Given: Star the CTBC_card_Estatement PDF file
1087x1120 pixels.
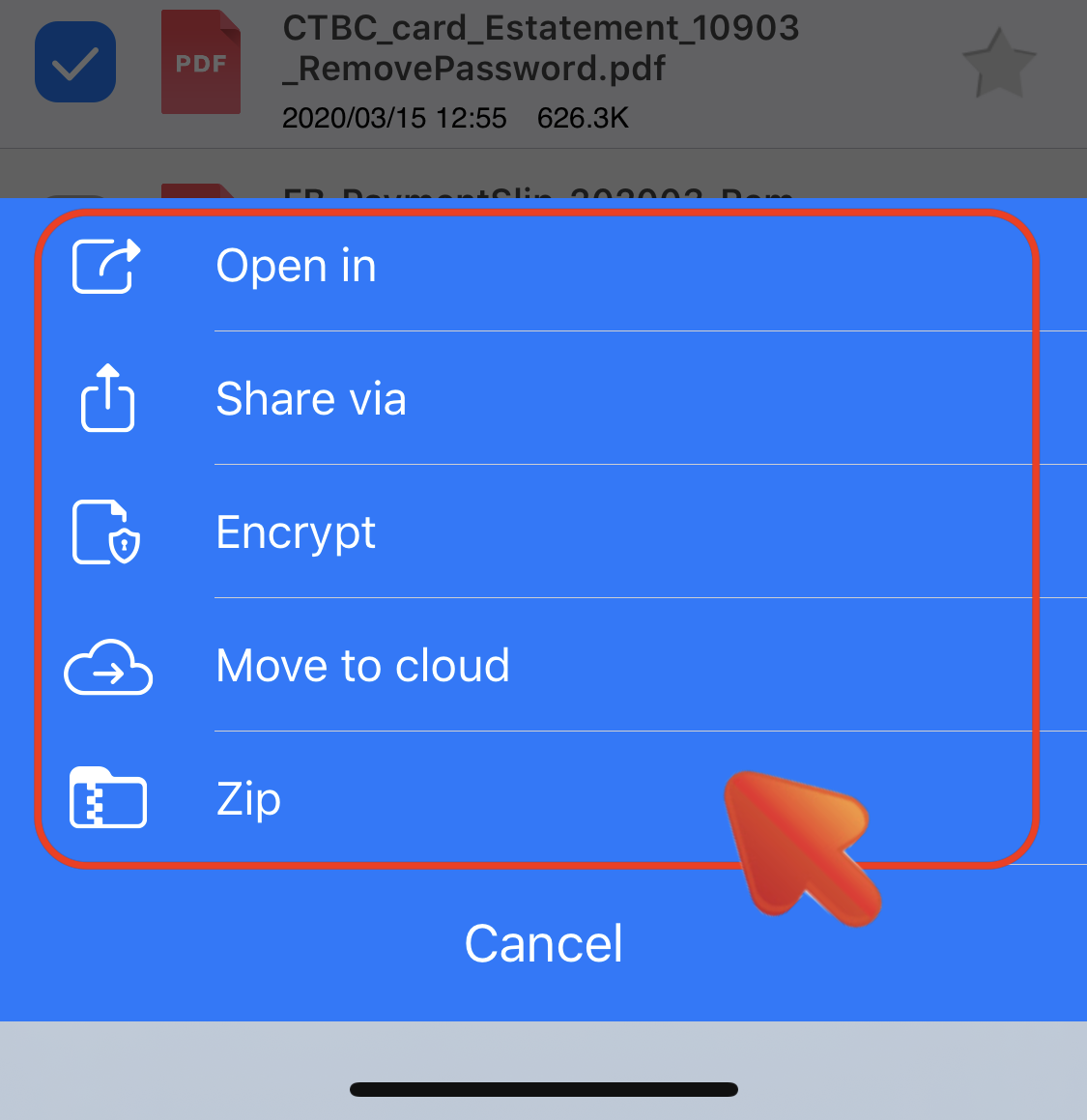Looking at the screenshot, I should tap(999, 64).
